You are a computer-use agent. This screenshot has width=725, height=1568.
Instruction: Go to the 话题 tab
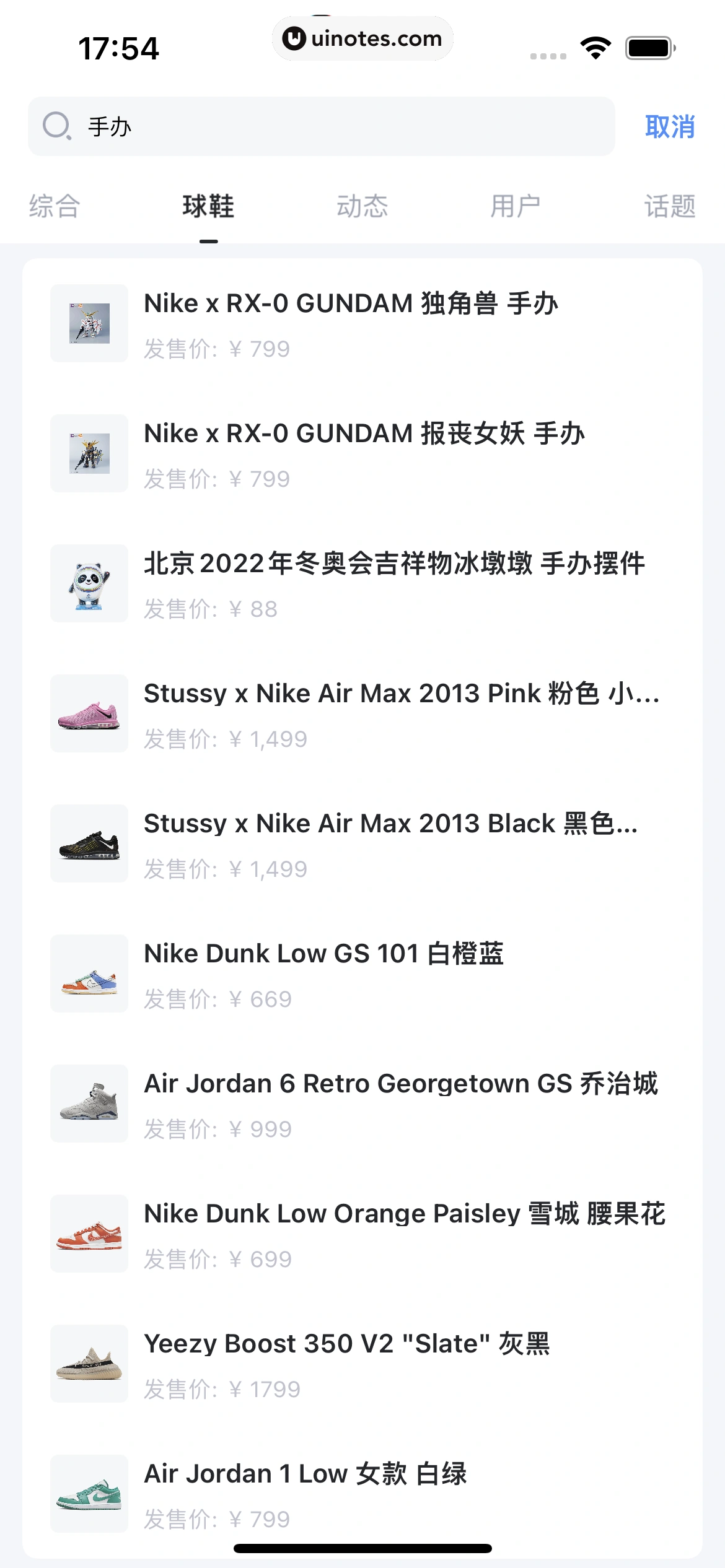pyautogui.click(x=669, y=206)
